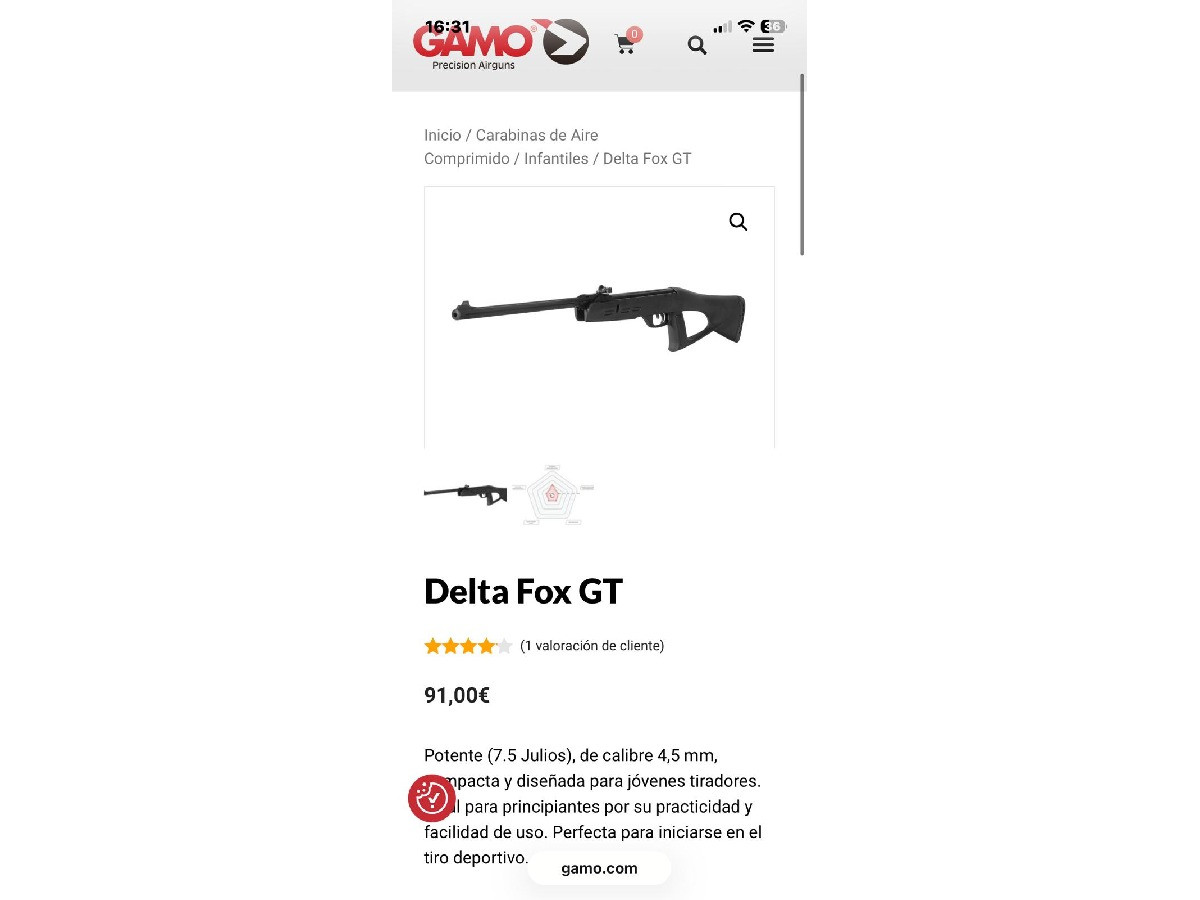The height and width of the screenshot is (900, 1200).
Task: Select the rifle photo thumbnail
Action: point(465,493)
